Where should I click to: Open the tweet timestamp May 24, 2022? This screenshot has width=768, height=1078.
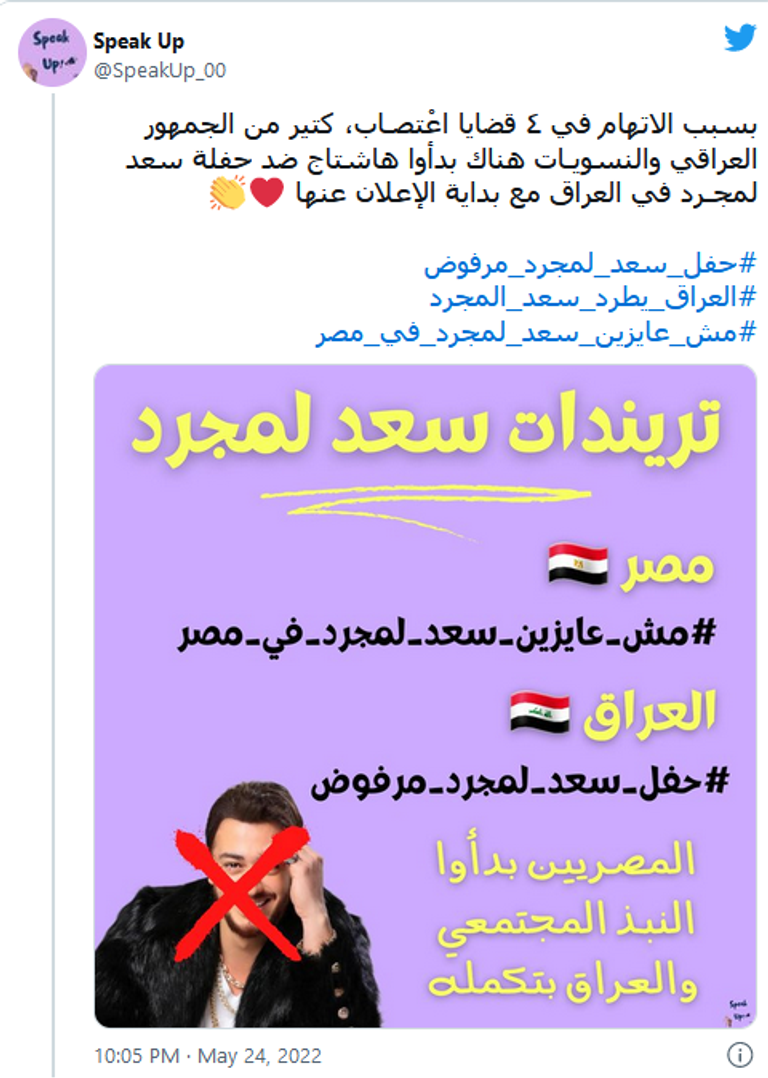(x=208, y=1056)
